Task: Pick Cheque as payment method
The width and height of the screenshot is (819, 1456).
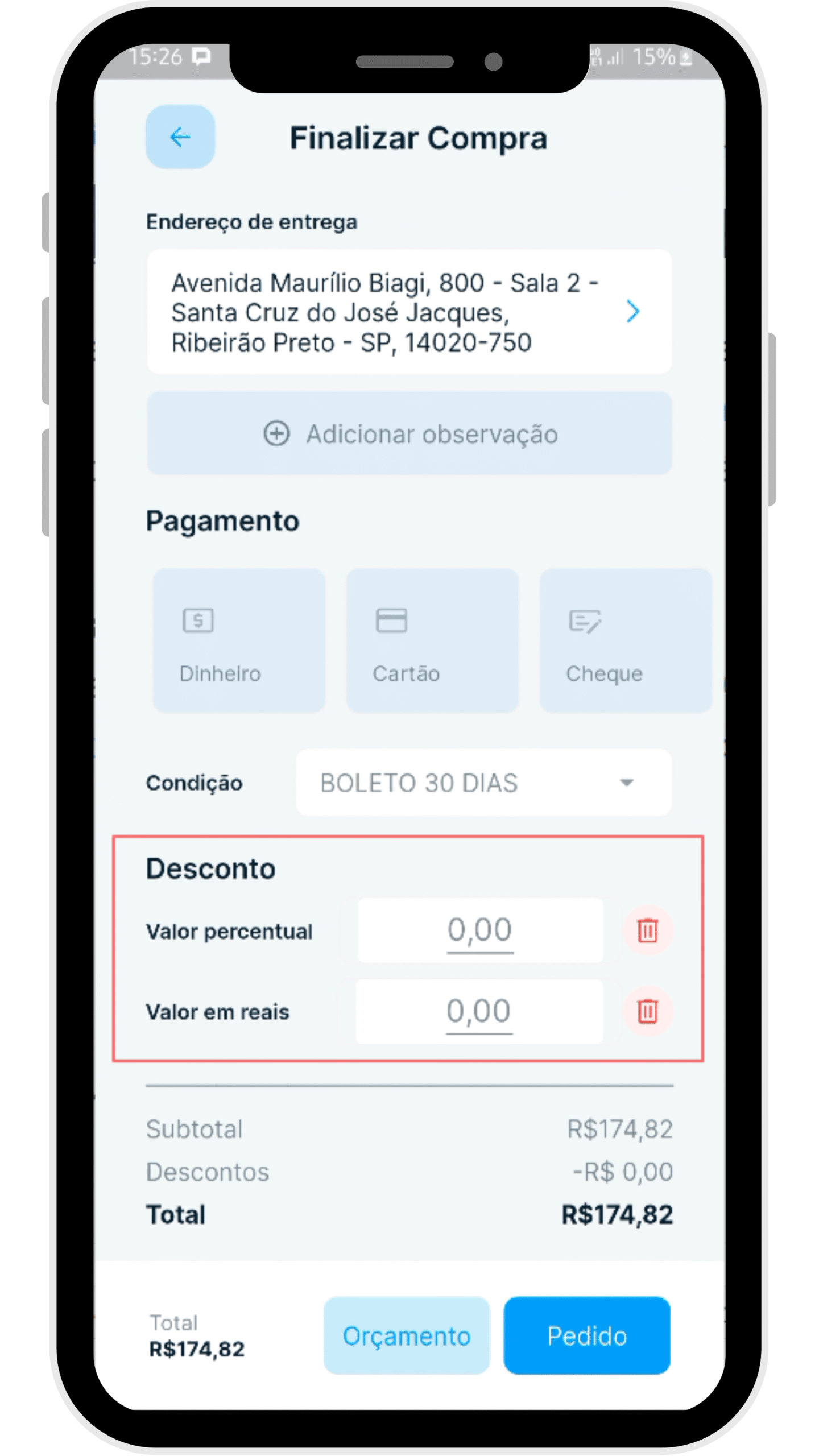Action: [624, 641]
